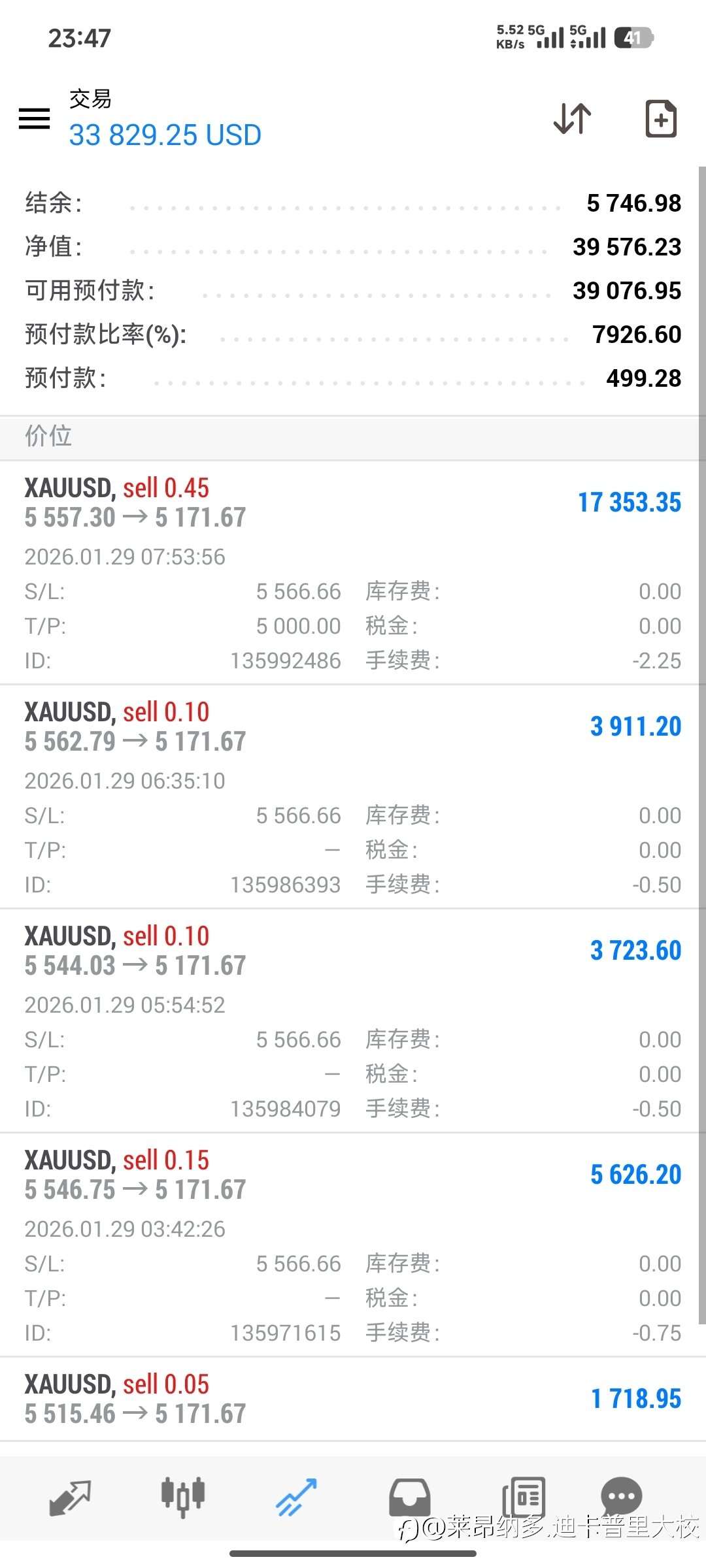Tap the 价位 section header
Screen dimensions: 706x1568
tap(48, 436)
